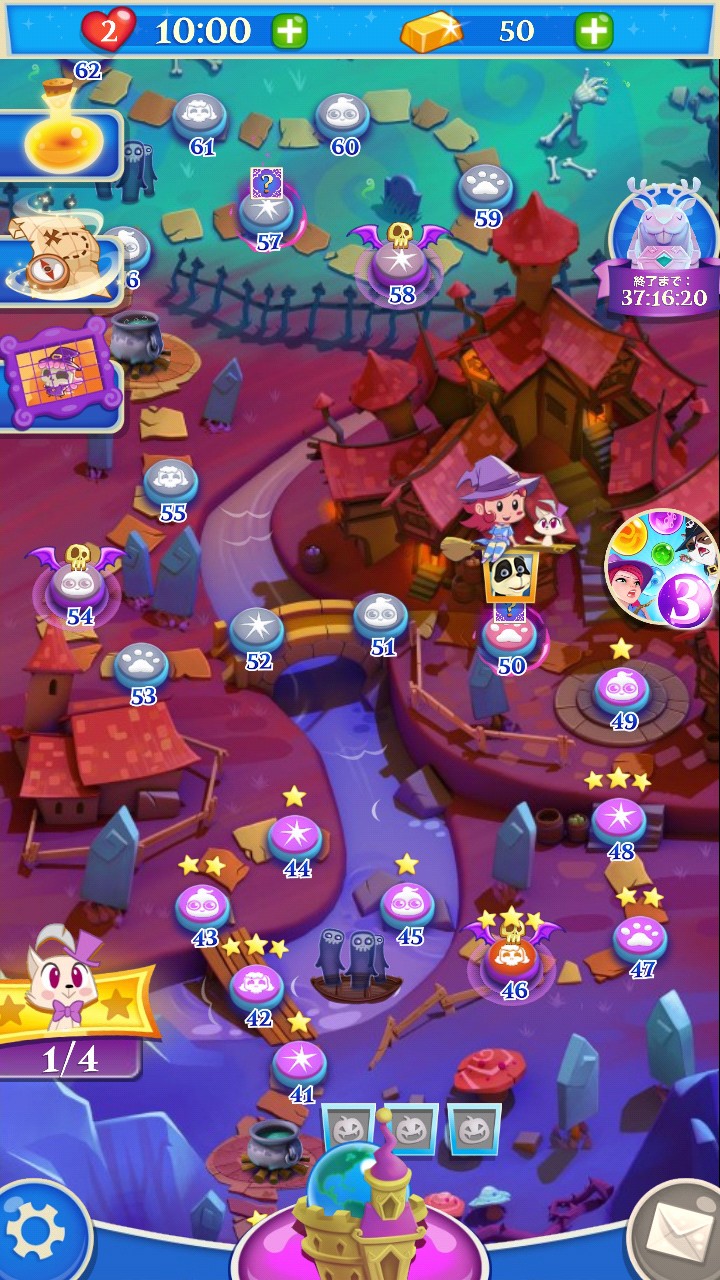The width and height of the screenshot is (720, 1280).
Task: Add more lives with the plus button
Action: [290, 32]
